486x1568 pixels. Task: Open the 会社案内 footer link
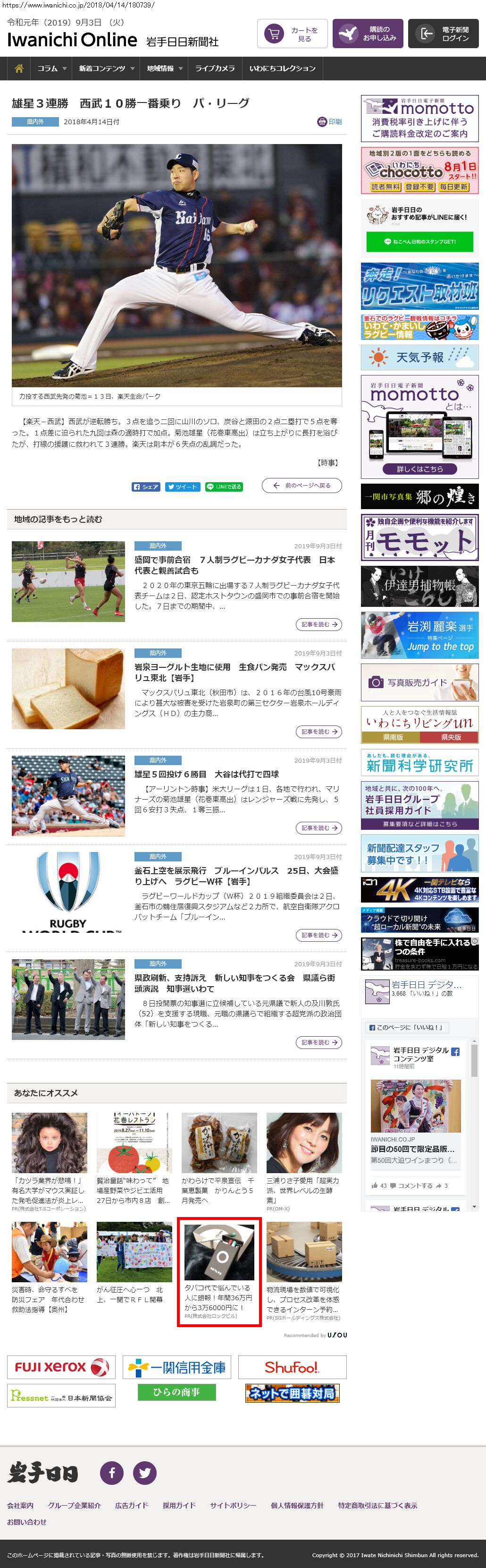tap(20, 1505)
